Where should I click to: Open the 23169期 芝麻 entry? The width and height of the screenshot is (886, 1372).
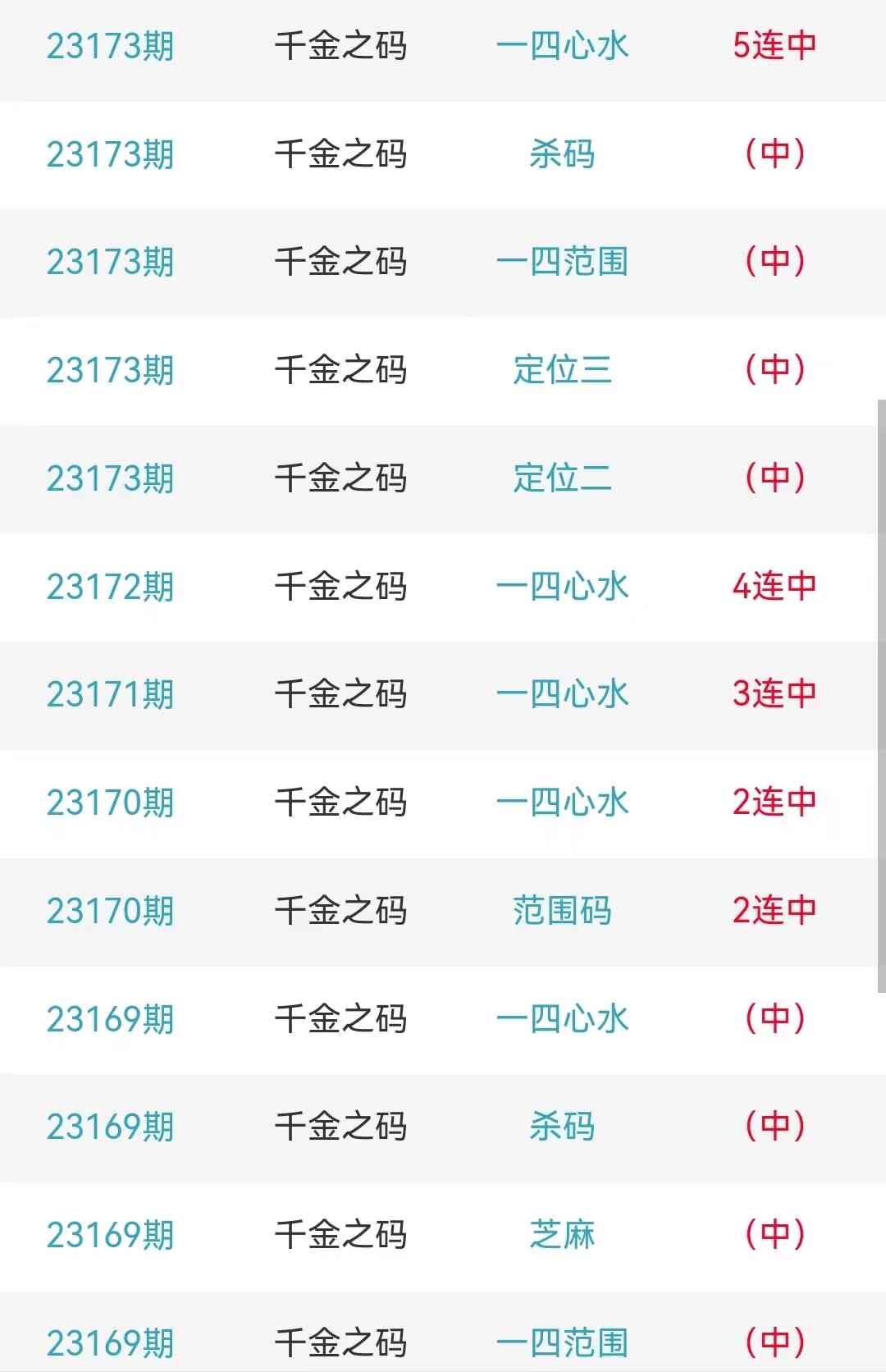[x=562, y=1235]
